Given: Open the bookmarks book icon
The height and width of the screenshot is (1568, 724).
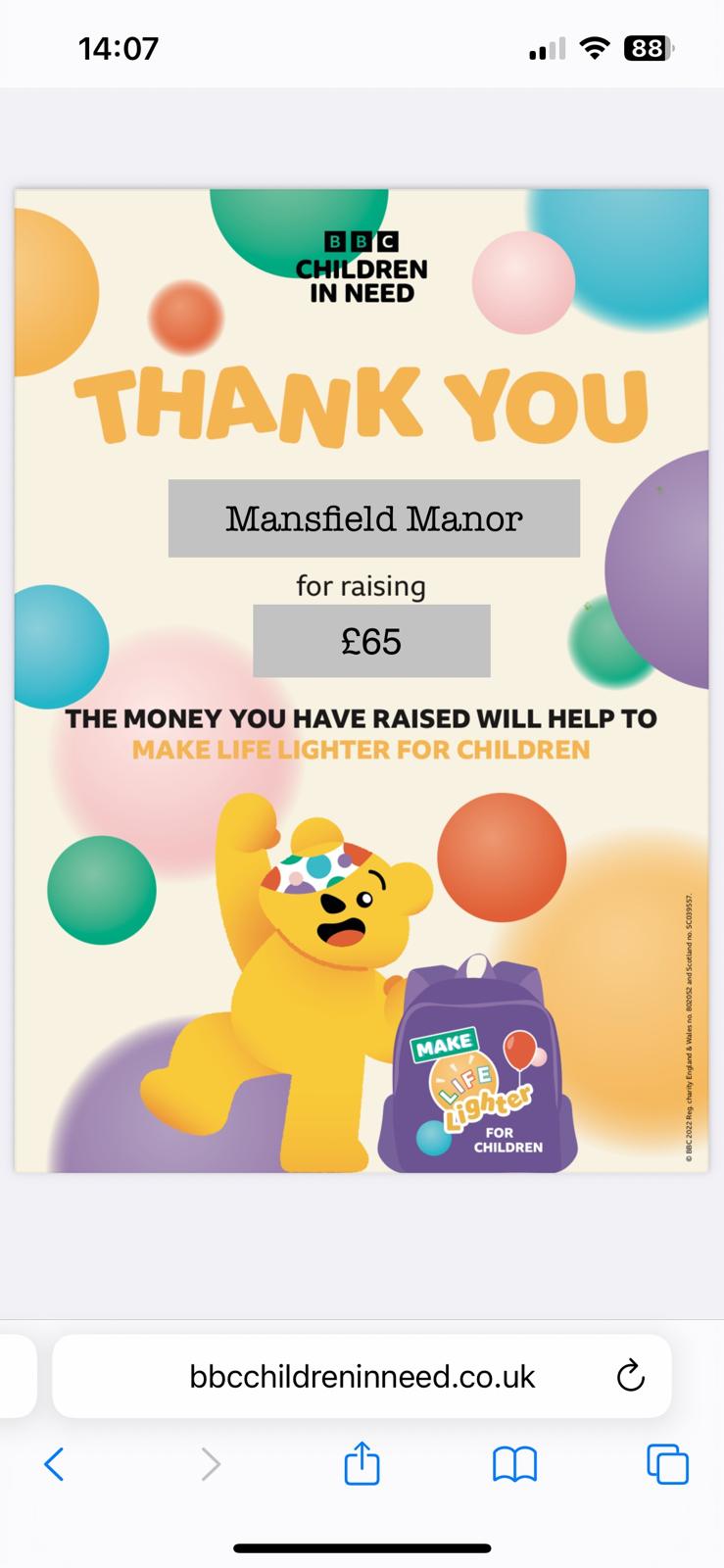Looking at the screenshot, I should point(514,1465).
